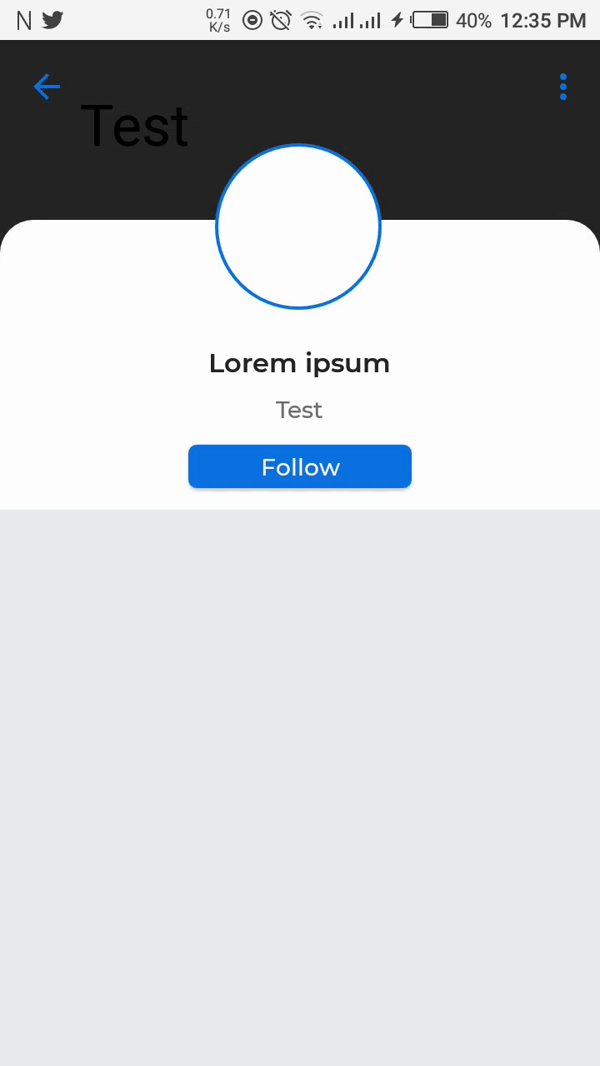Follow the Lorem ipsum profile
This screenshot has height=1066, width=600.
pyautogui.click(x=300, y=467)
